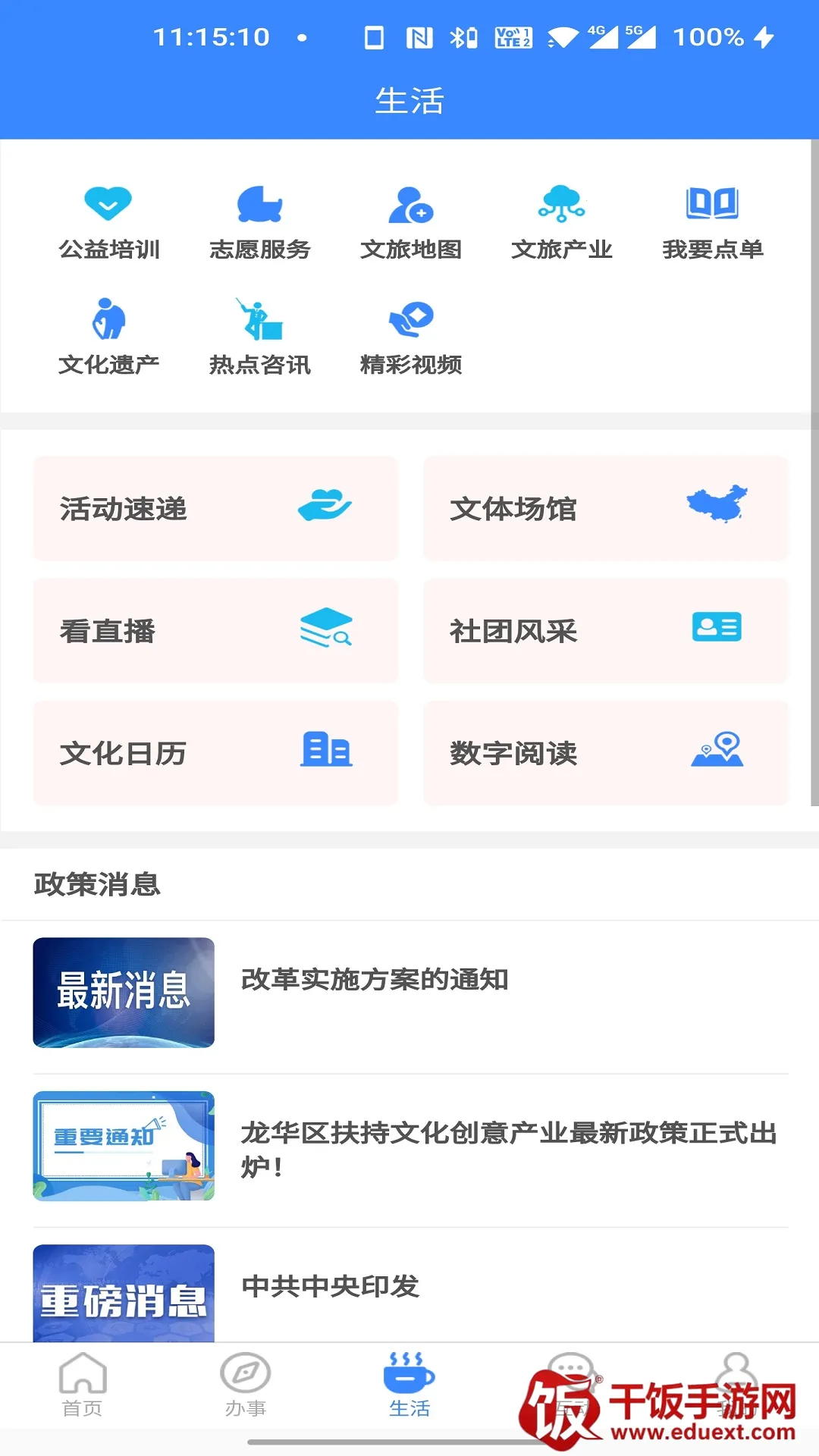Open 中共中央印发 news item
The height and width of the screenshot is (1456, 819).
coord(409,1288)
